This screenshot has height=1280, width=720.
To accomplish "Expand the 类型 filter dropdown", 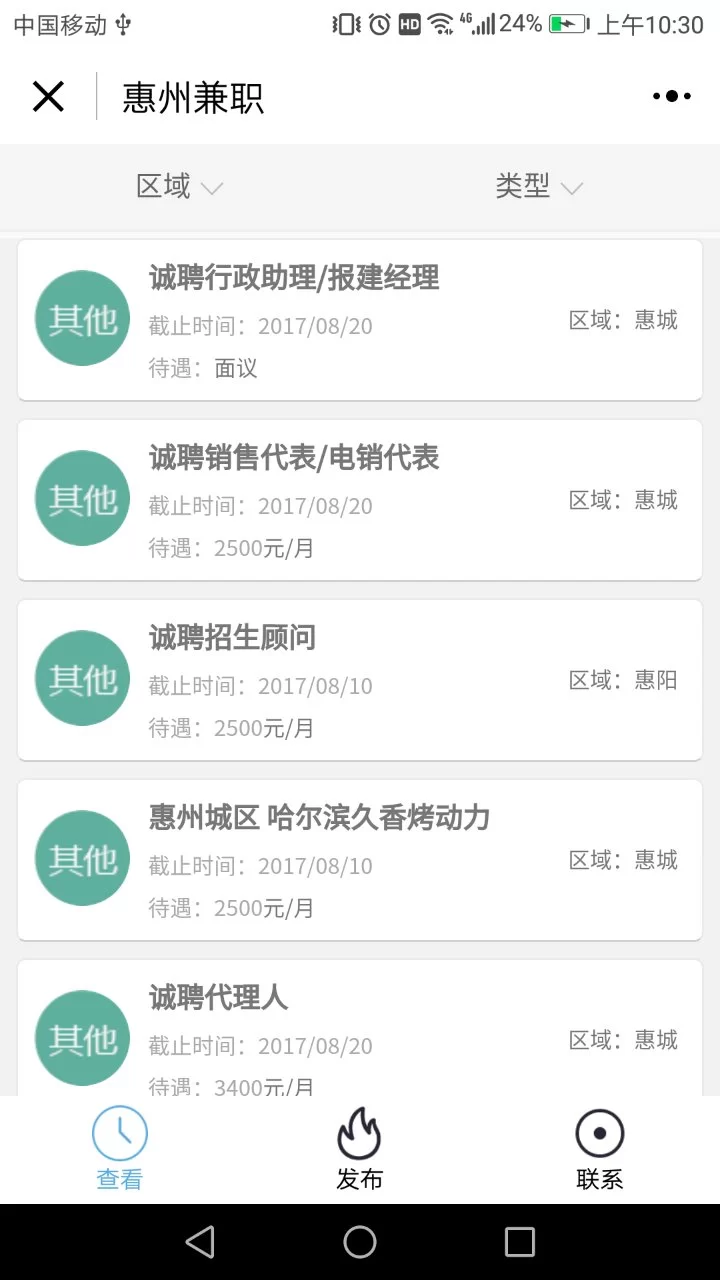I will [x=539, y=186].
